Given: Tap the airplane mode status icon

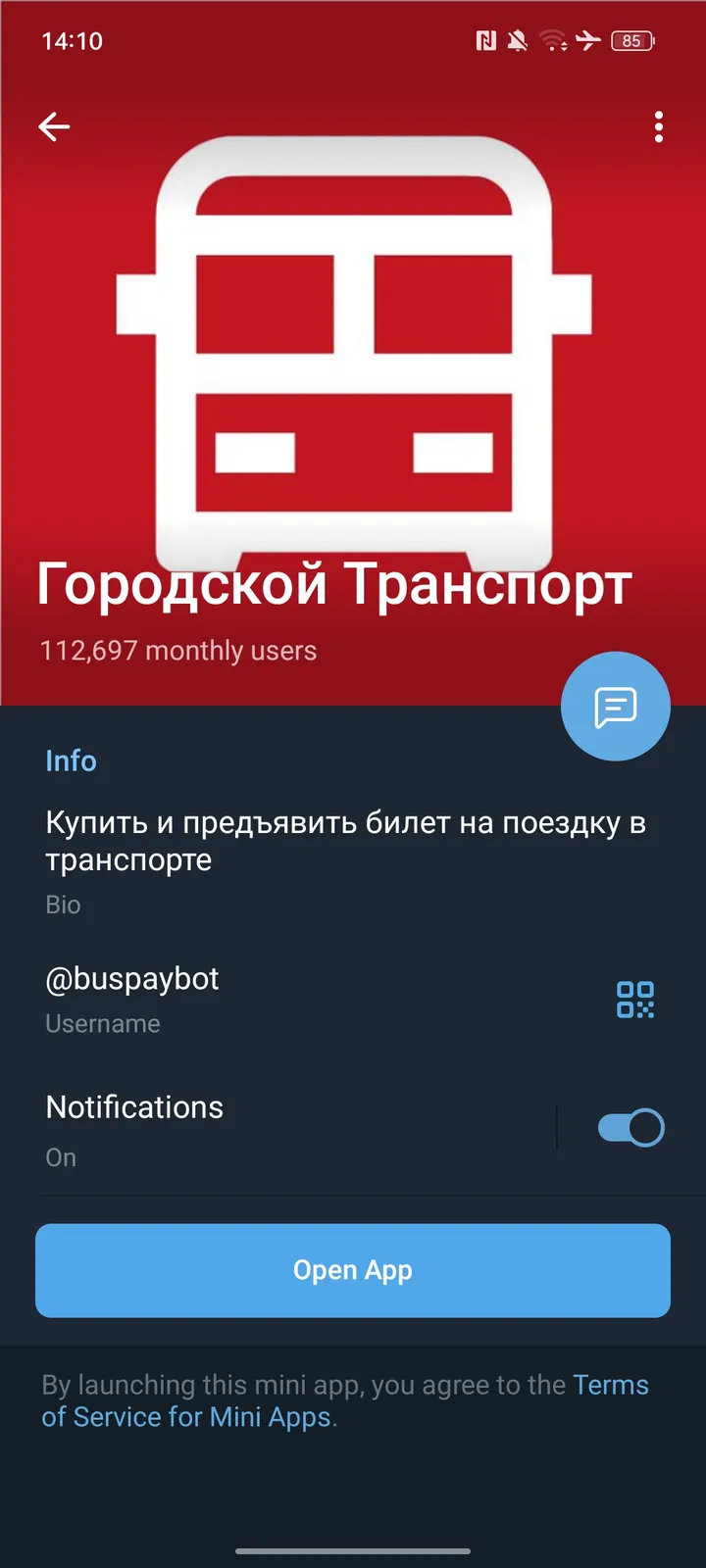Looking at the screenshot, I should tap(586, 41).
